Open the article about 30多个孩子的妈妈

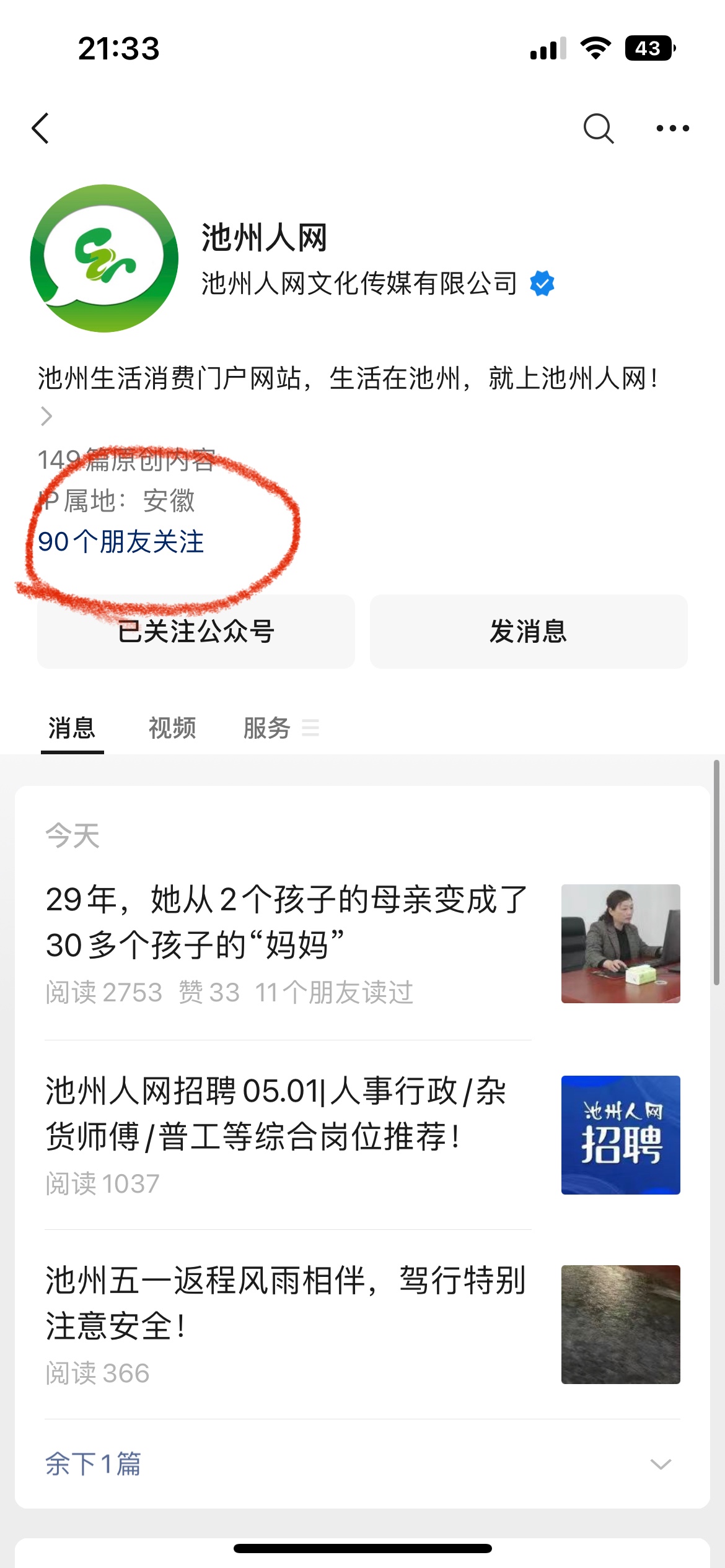286,923
